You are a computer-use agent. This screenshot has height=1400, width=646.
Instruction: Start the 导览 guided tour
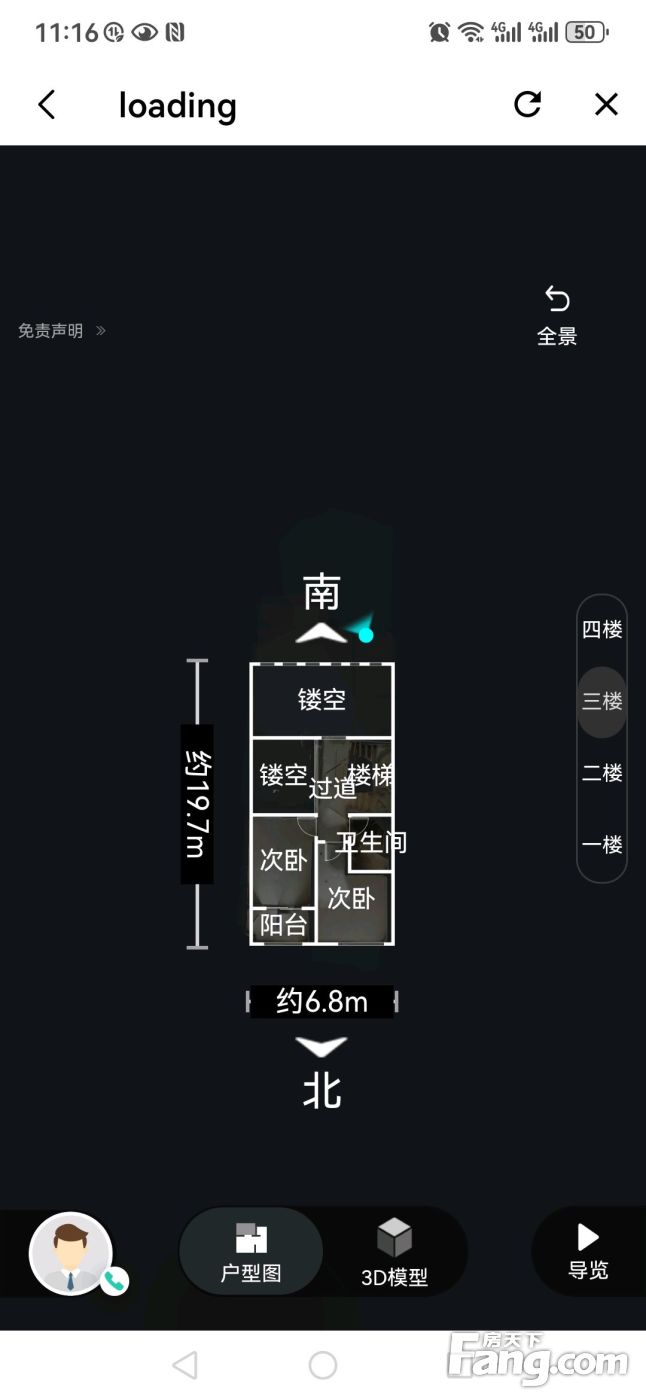pos(588,1252)
